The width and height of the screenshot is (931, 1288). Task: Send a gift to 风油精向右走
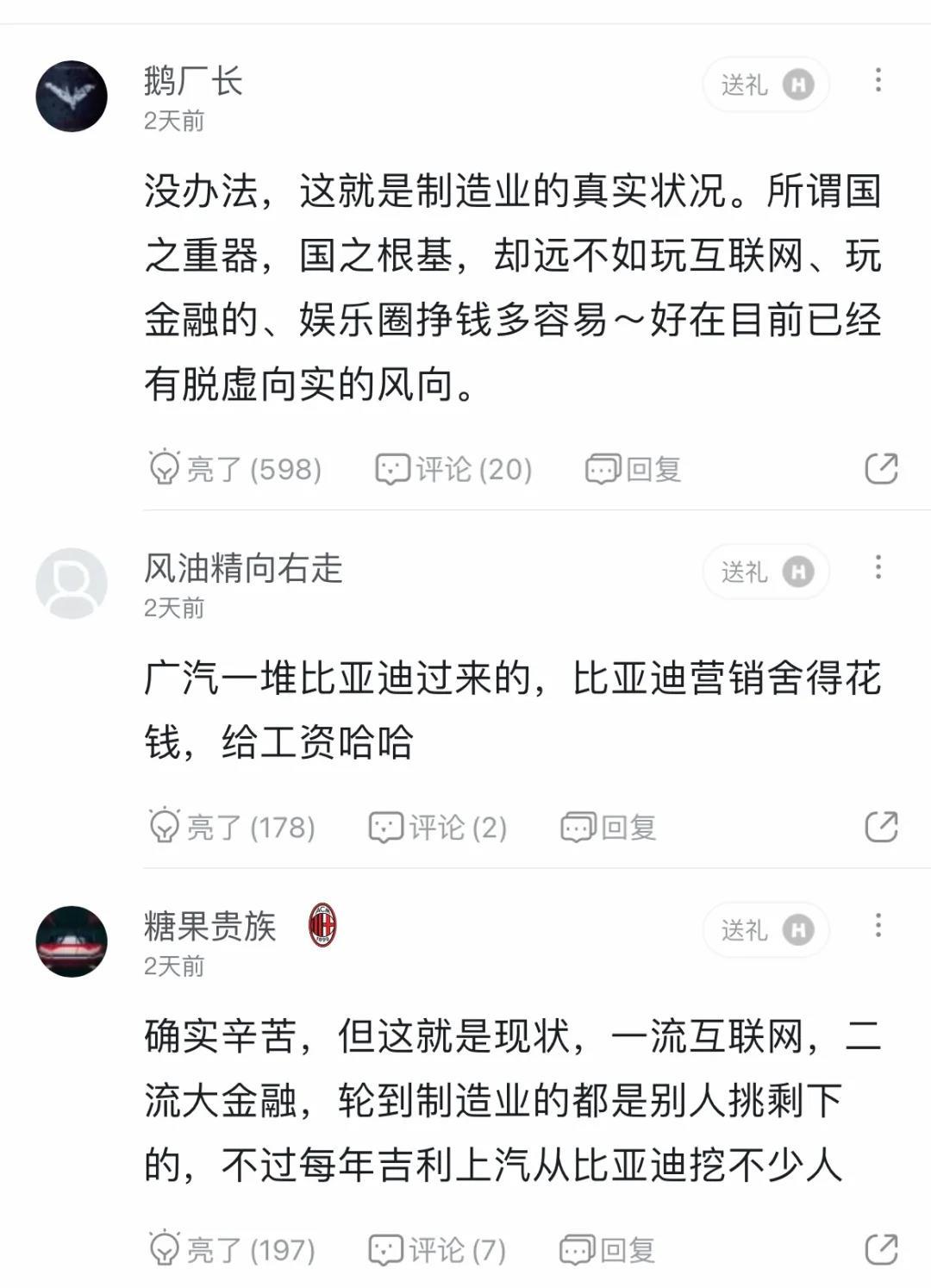coord(766,572)
